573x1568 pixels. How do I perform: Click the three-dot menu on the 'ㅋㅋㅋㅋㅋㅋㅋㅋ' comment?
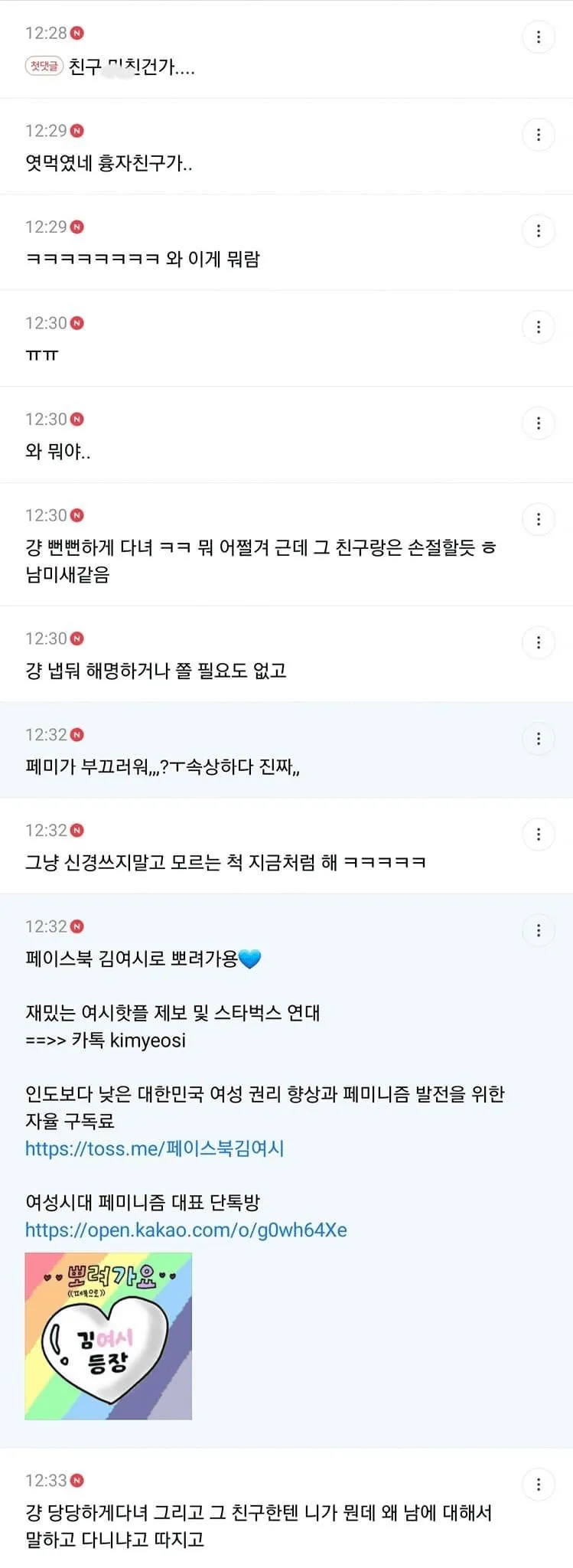click(539, 230)
